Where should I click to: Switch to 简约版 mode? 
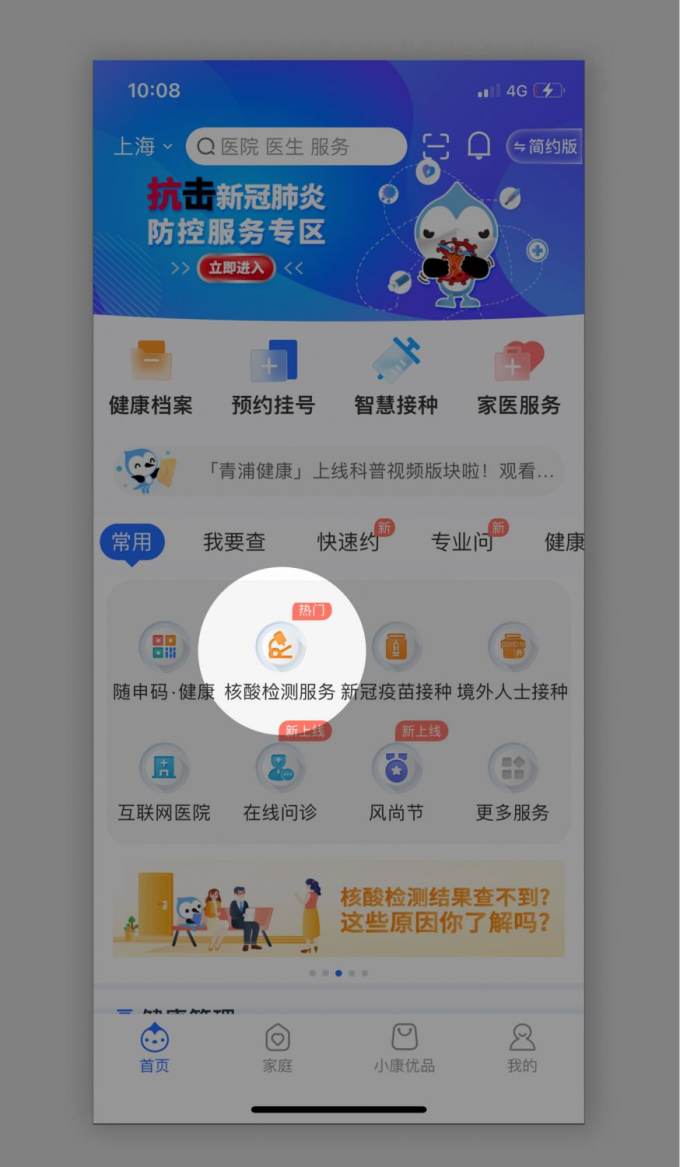click(x=545, y=146)
